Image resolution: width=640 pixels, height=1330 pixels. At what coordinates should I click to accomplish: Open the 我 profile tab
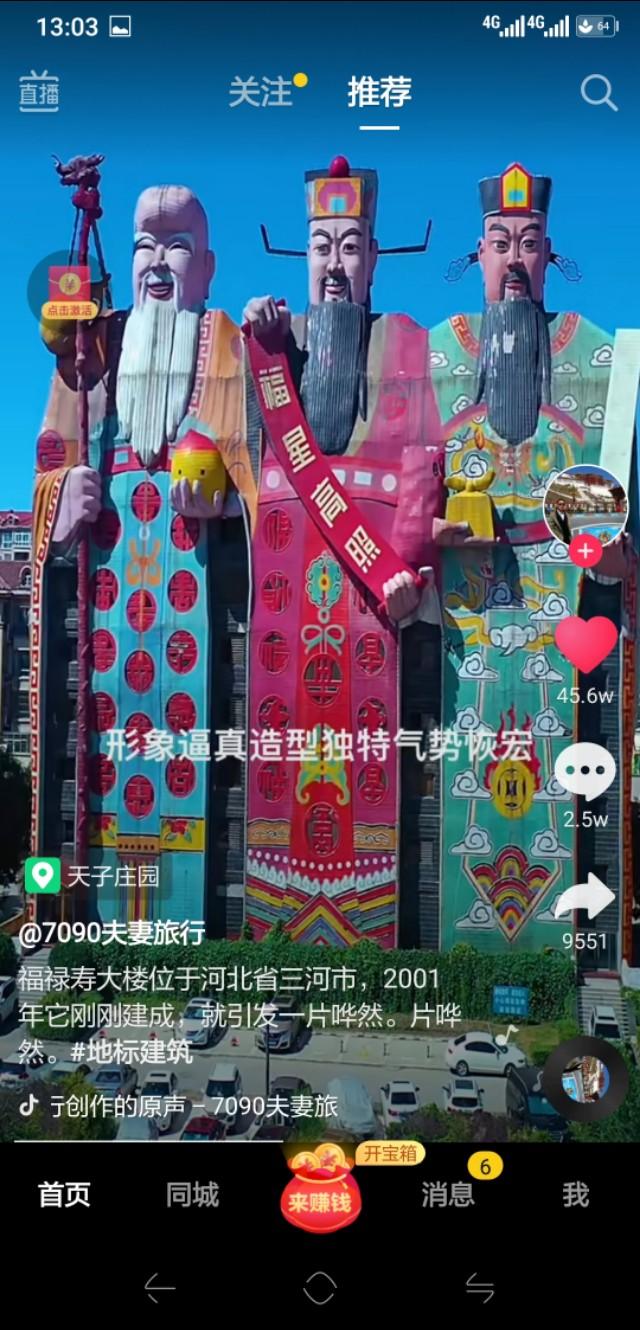click(x=575, y=1194)
